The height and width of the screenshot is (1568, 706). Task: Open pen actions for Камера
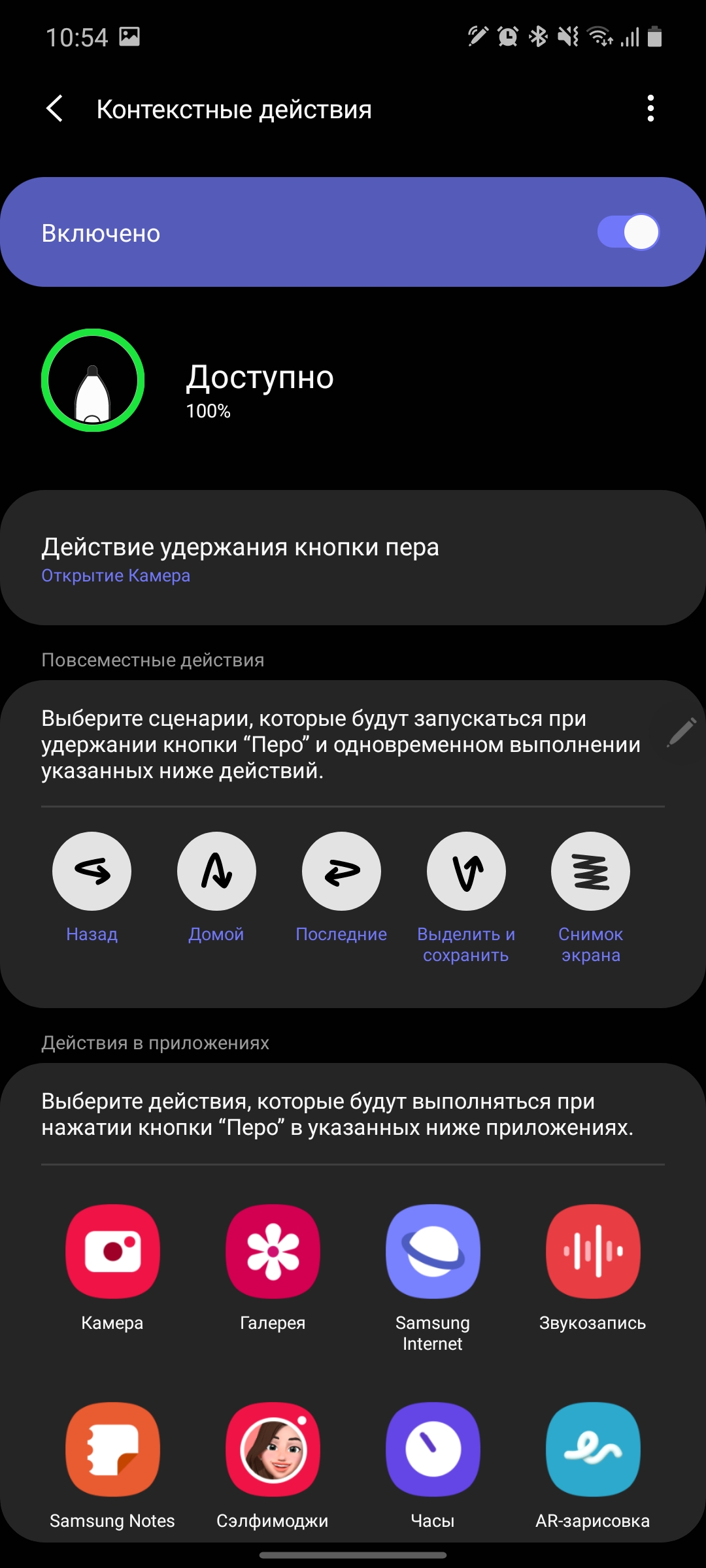point(112,1251)
